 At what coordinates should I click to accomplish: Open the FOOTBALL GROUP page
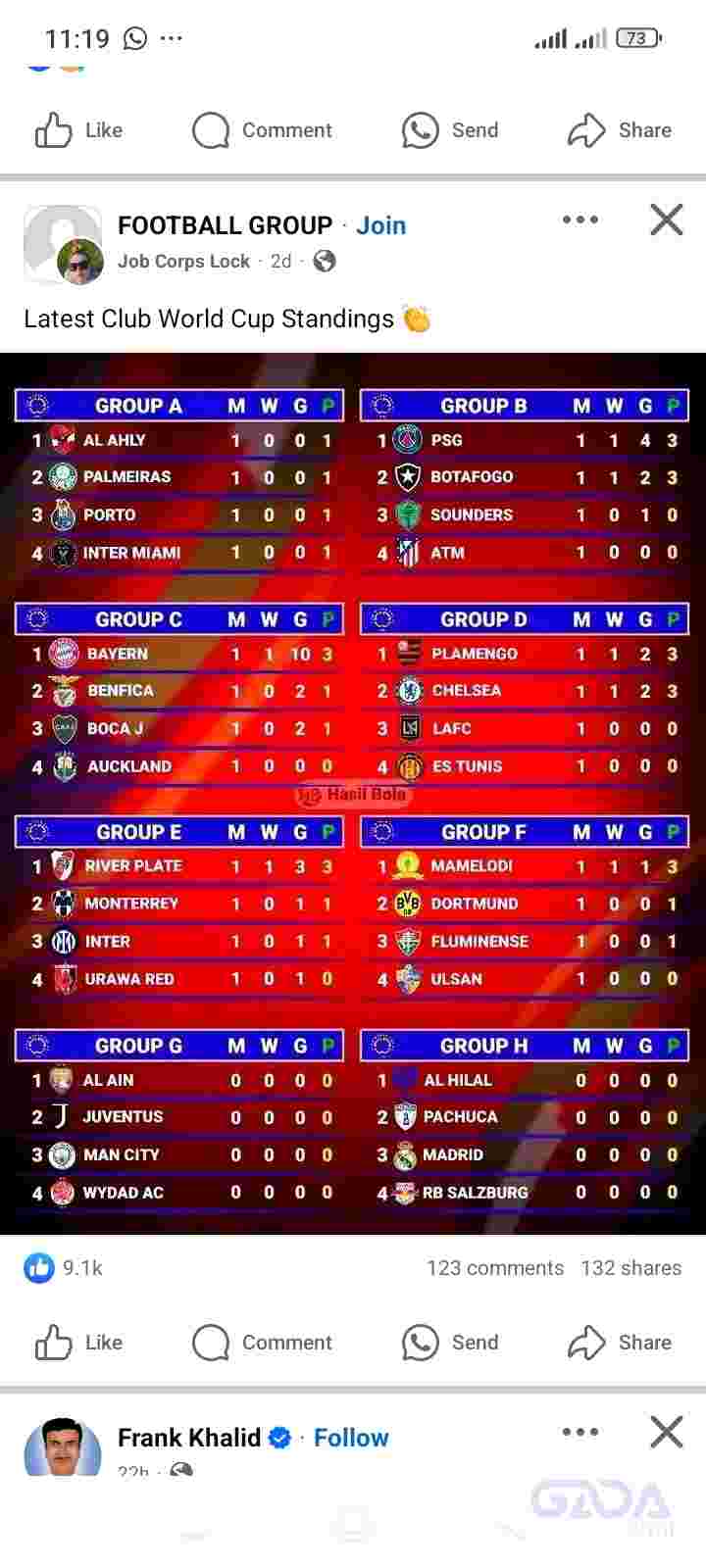click(225, 225)
